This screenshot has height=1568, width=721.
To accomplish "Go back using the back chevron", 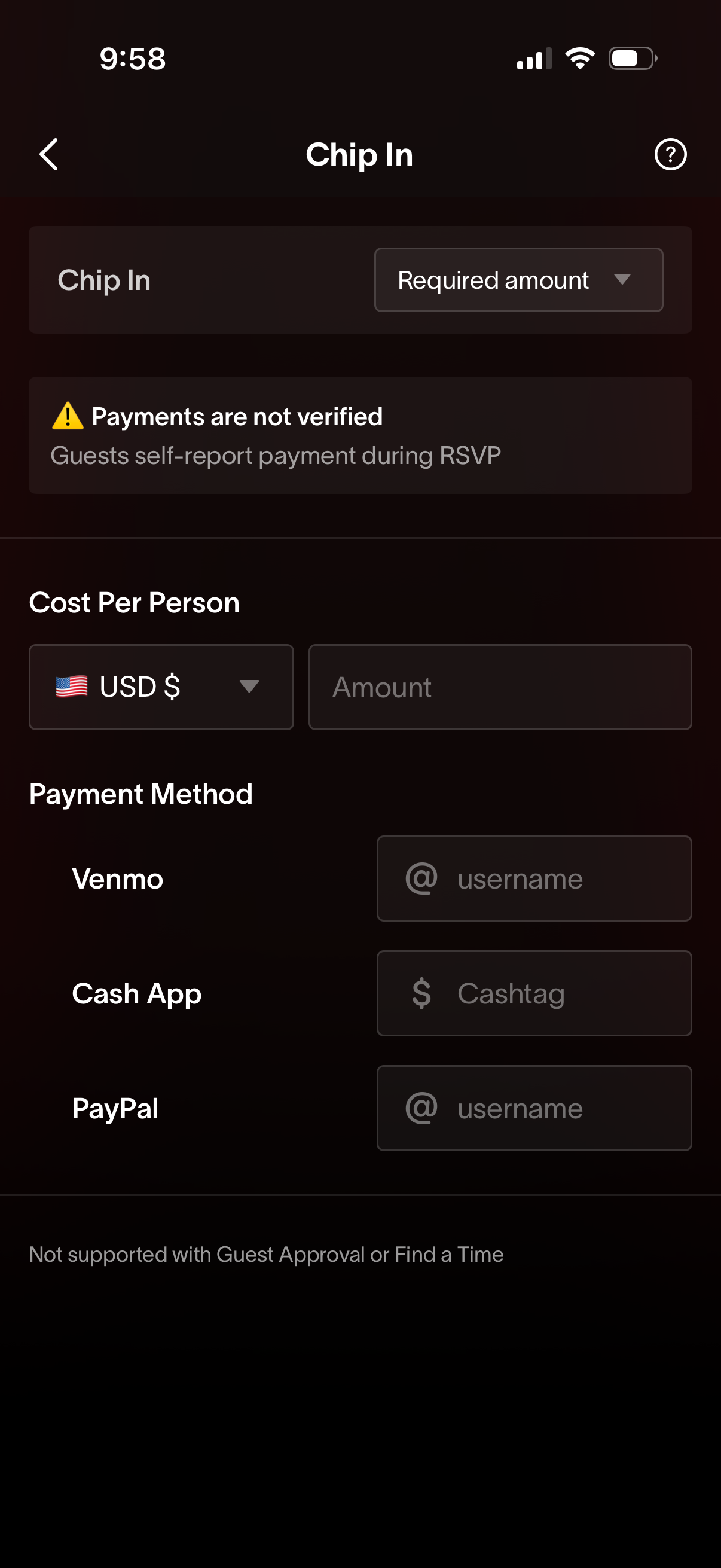I will click(x=48, y=154).
